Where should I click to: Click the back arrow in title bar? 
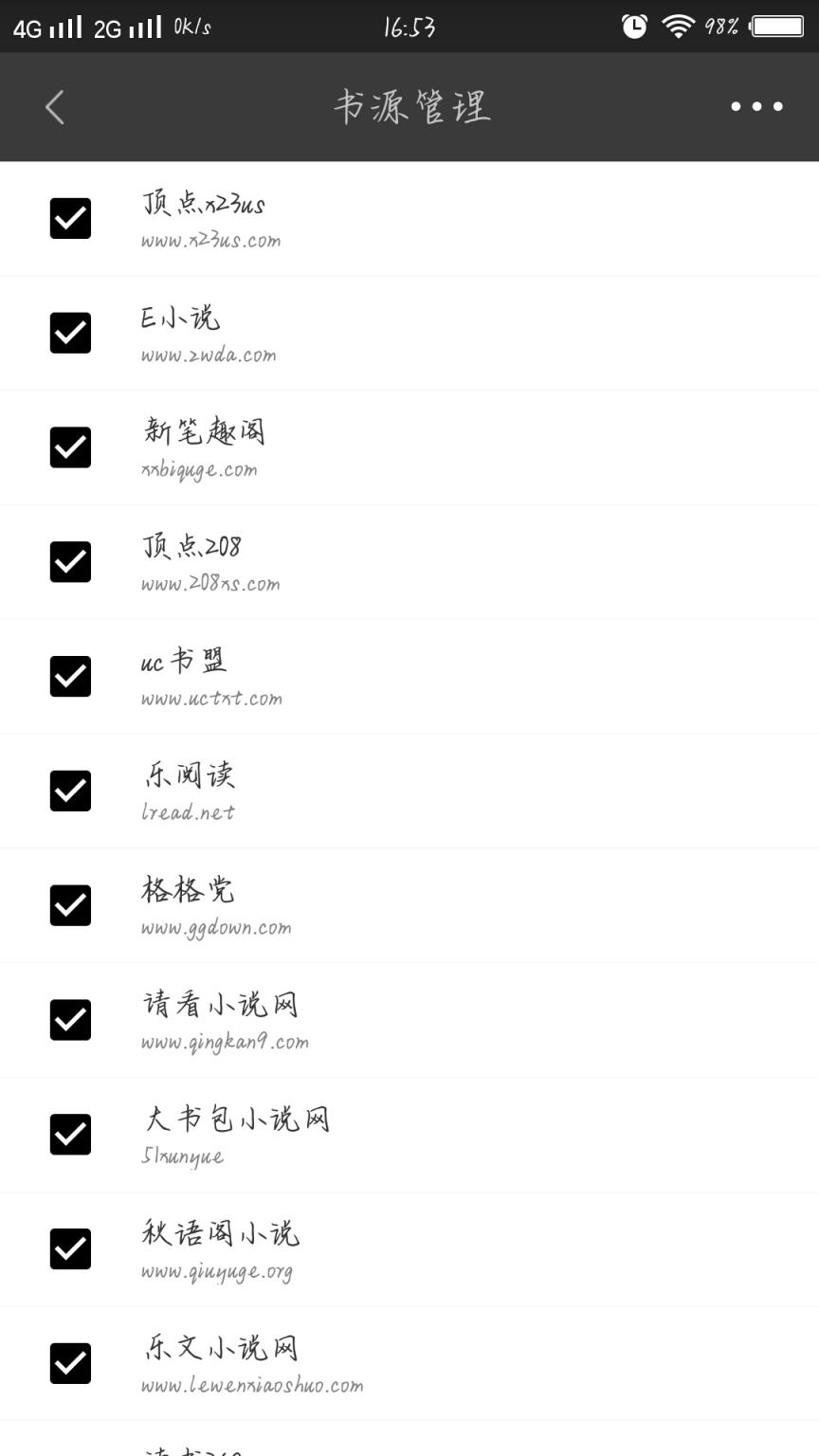tap(54, 106)
